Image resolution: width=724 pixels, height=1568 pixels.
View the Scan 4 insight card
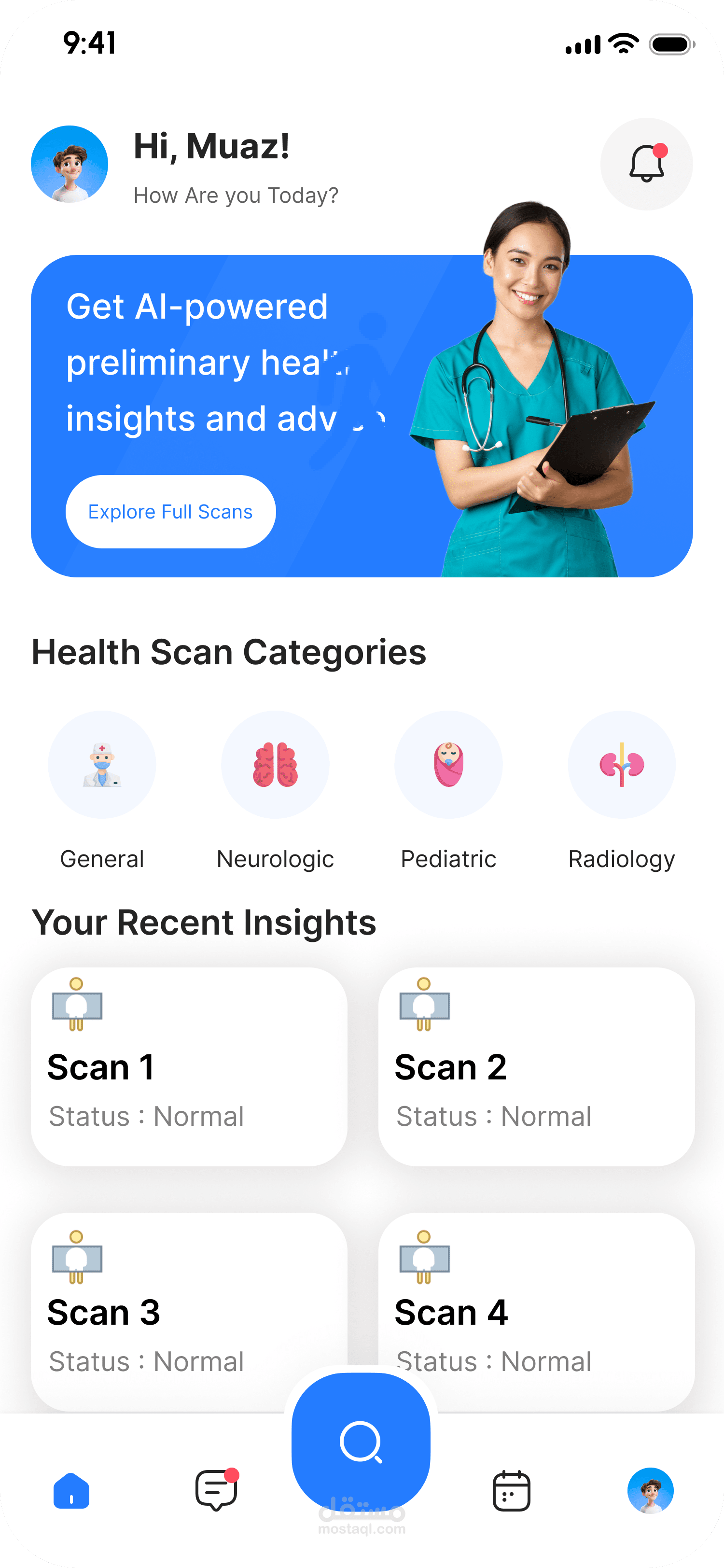click(x=536, y=1311)
